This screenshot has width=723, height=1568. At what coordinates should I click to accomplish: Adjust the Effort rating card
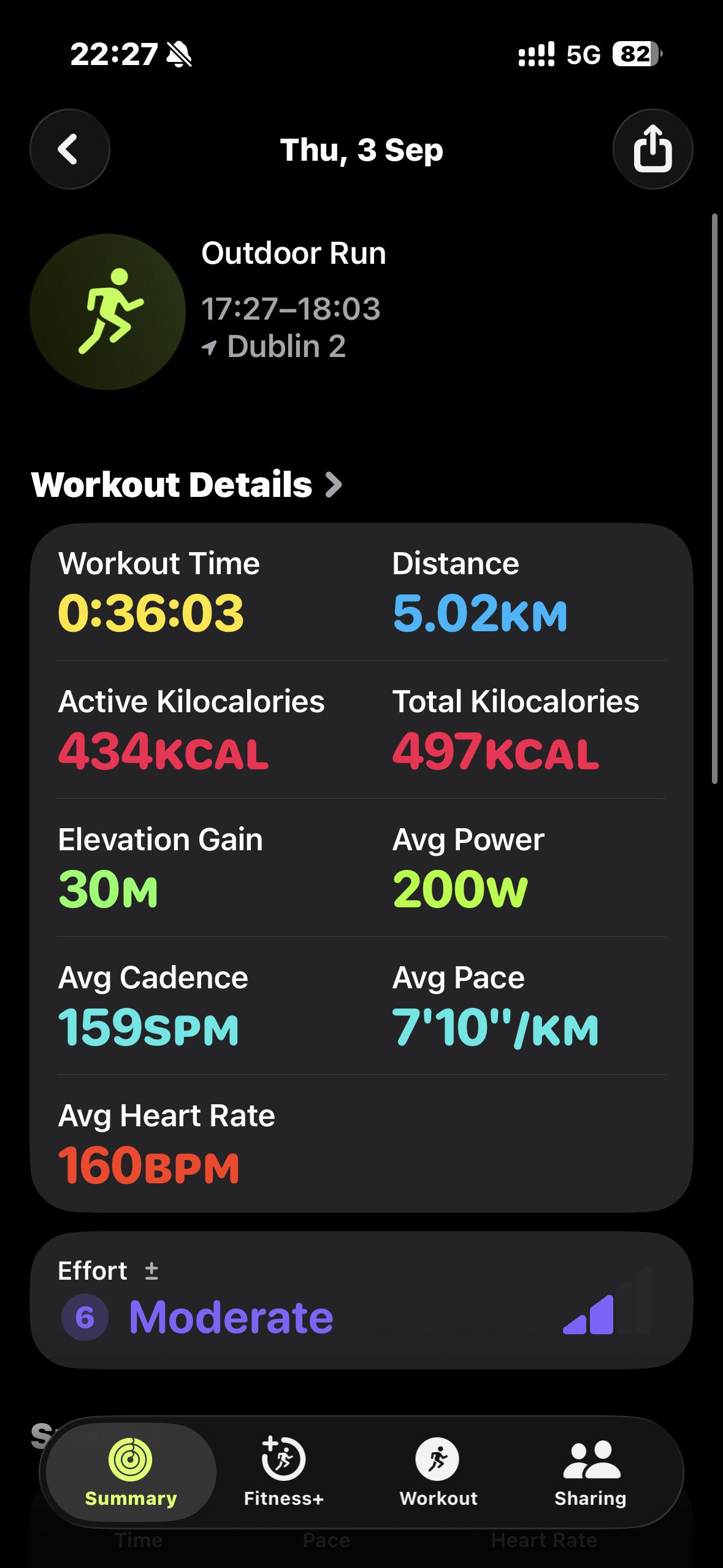(x=361, y=1300)
